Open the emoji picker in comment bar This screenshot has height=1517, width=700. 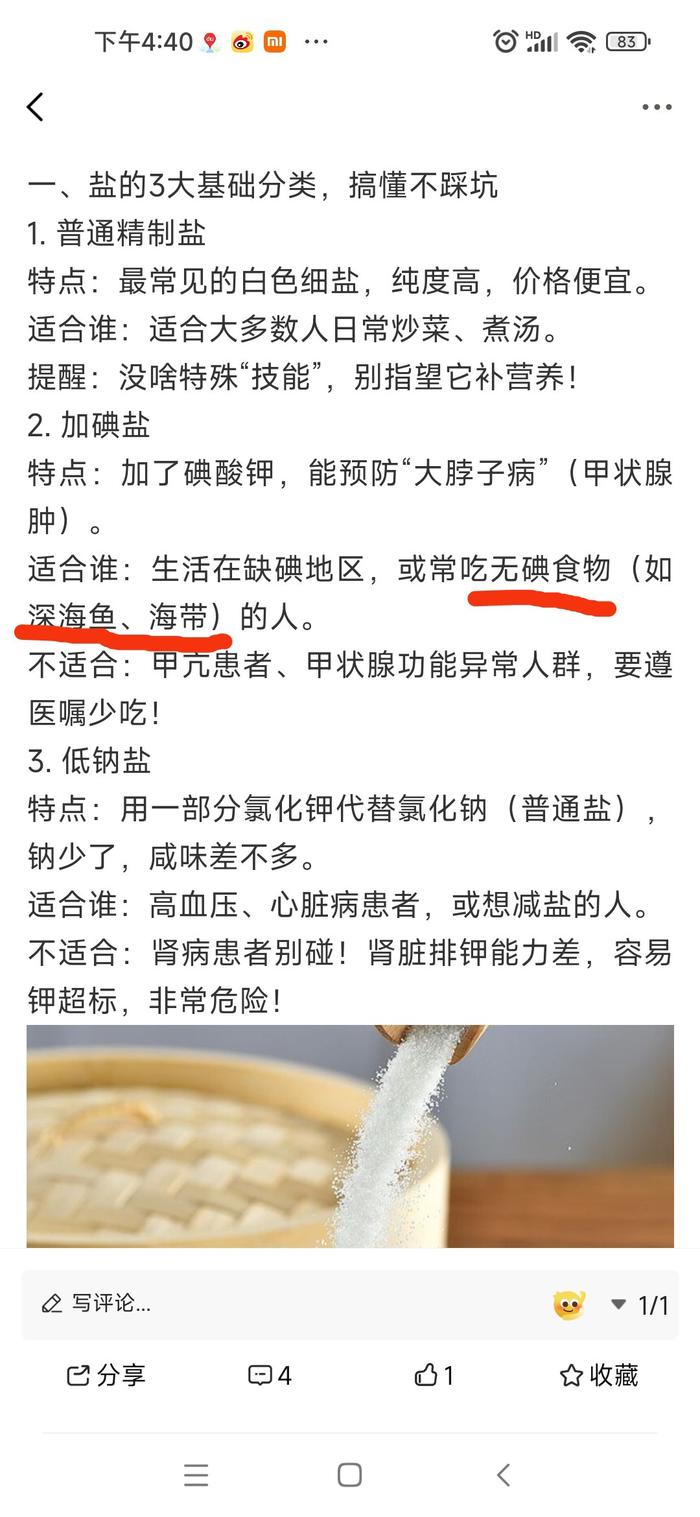(568, 1304)
